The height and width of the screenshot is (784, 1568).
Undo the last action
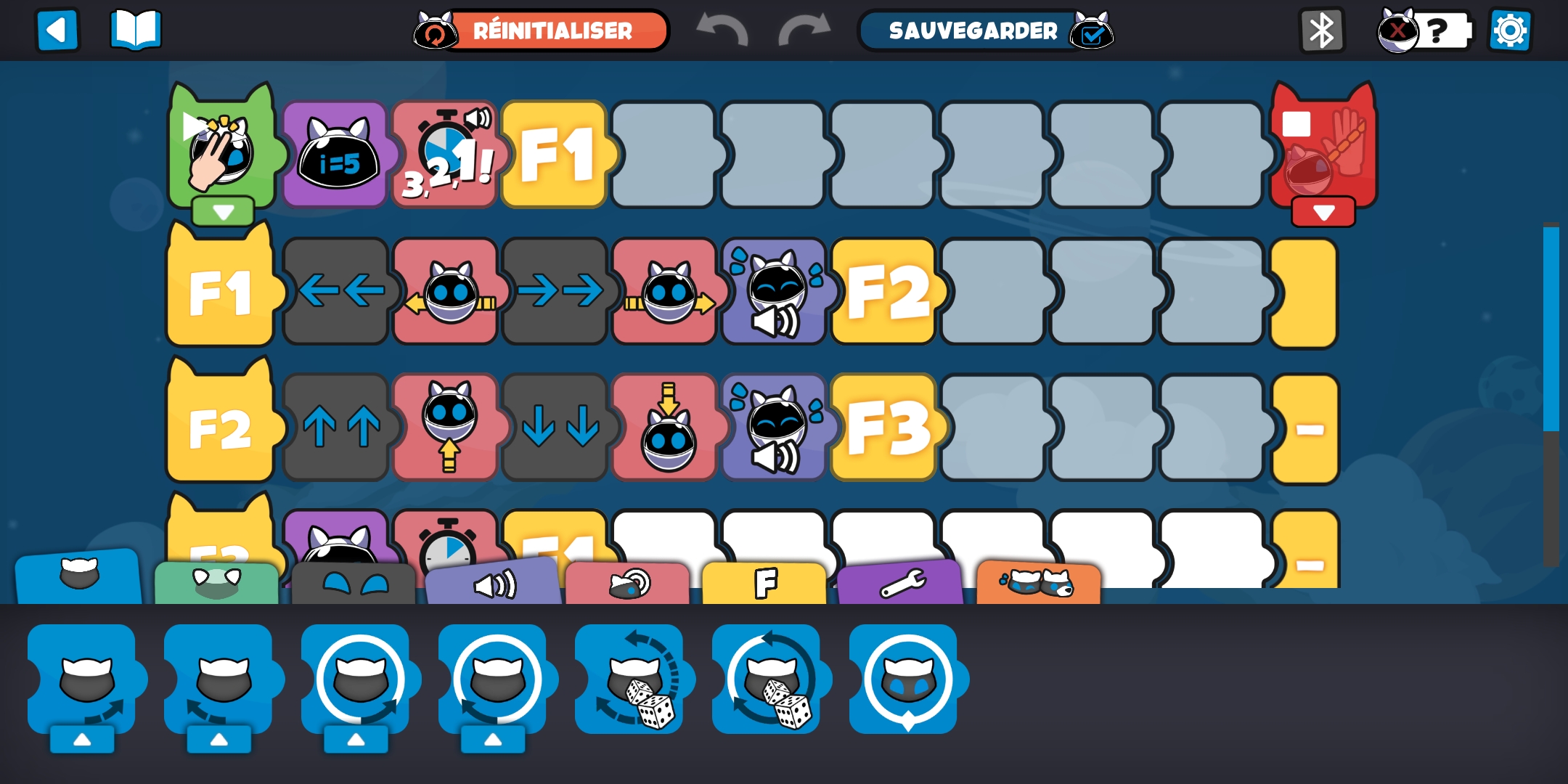coord(722,30)
